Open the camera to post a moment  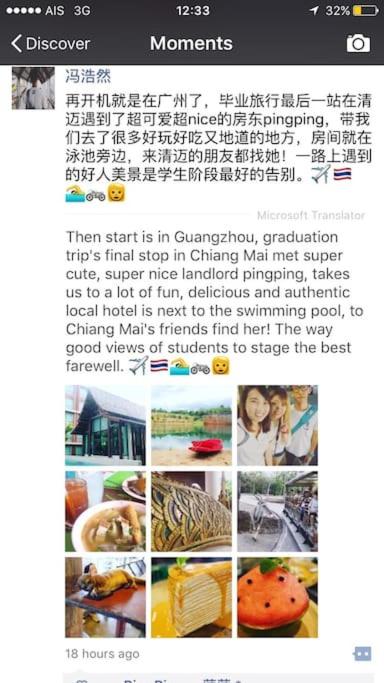(358, 44)
